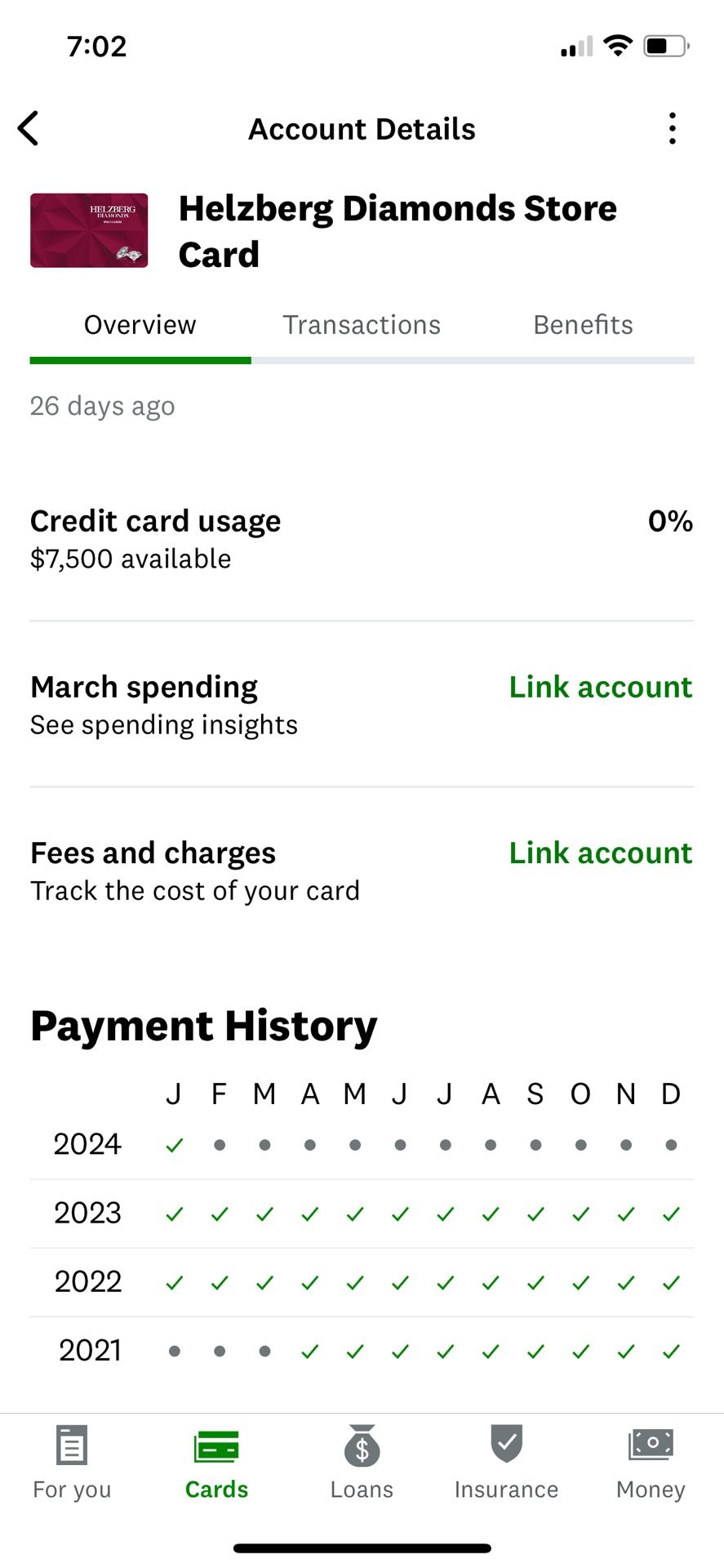Switch to the Benefits tab
Image resolution: width=724 pixels, height=1568 pixels.
(x=583, y=324)
